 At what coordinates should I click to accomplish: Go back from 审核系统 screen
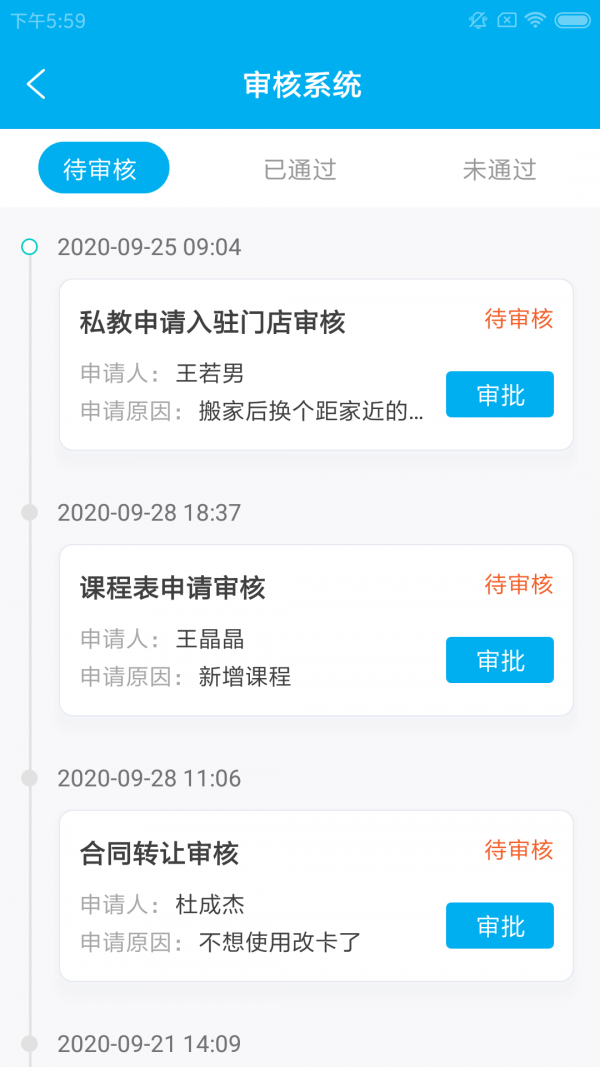click(36, 85)
